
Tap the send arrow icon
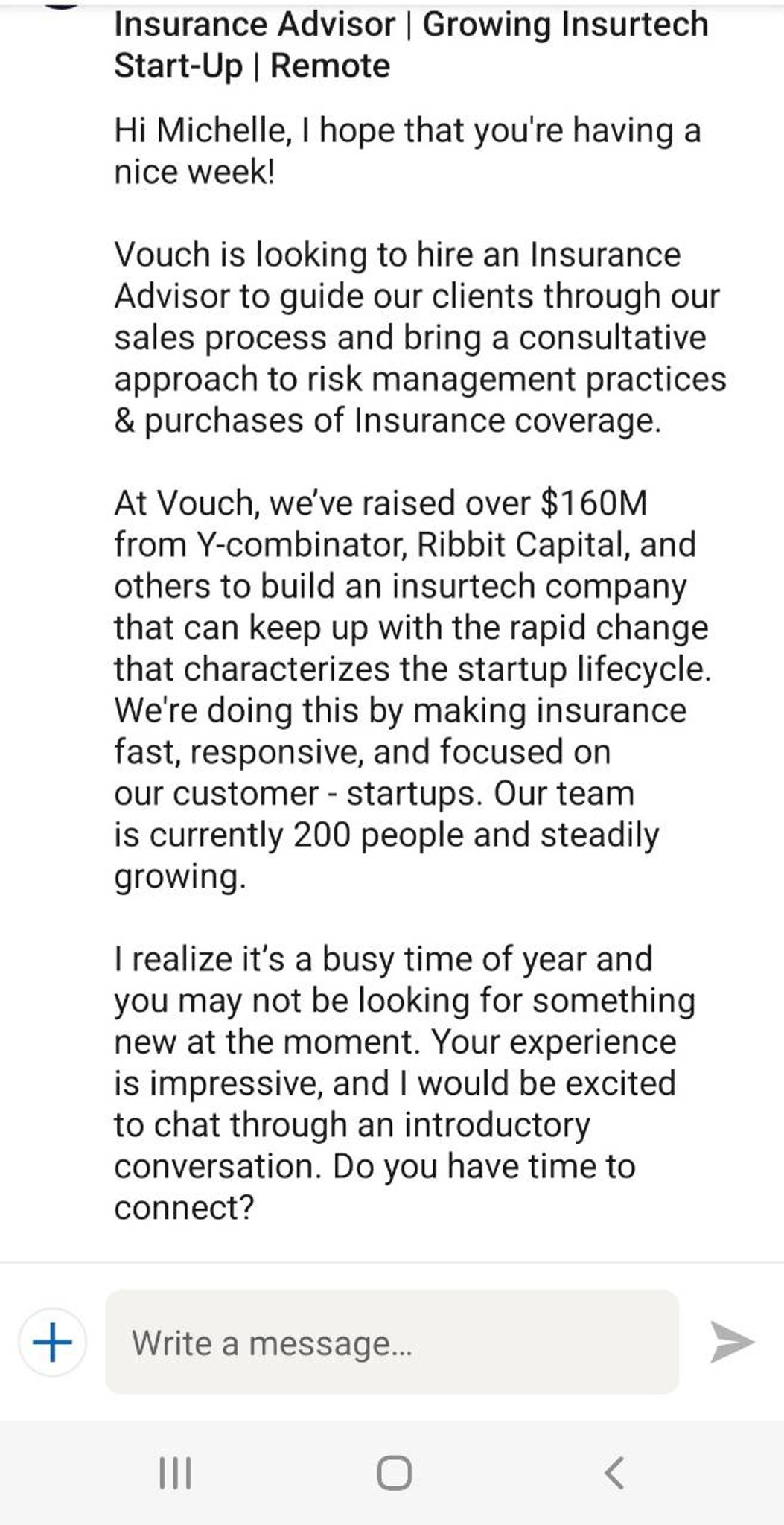[732, 1343]
